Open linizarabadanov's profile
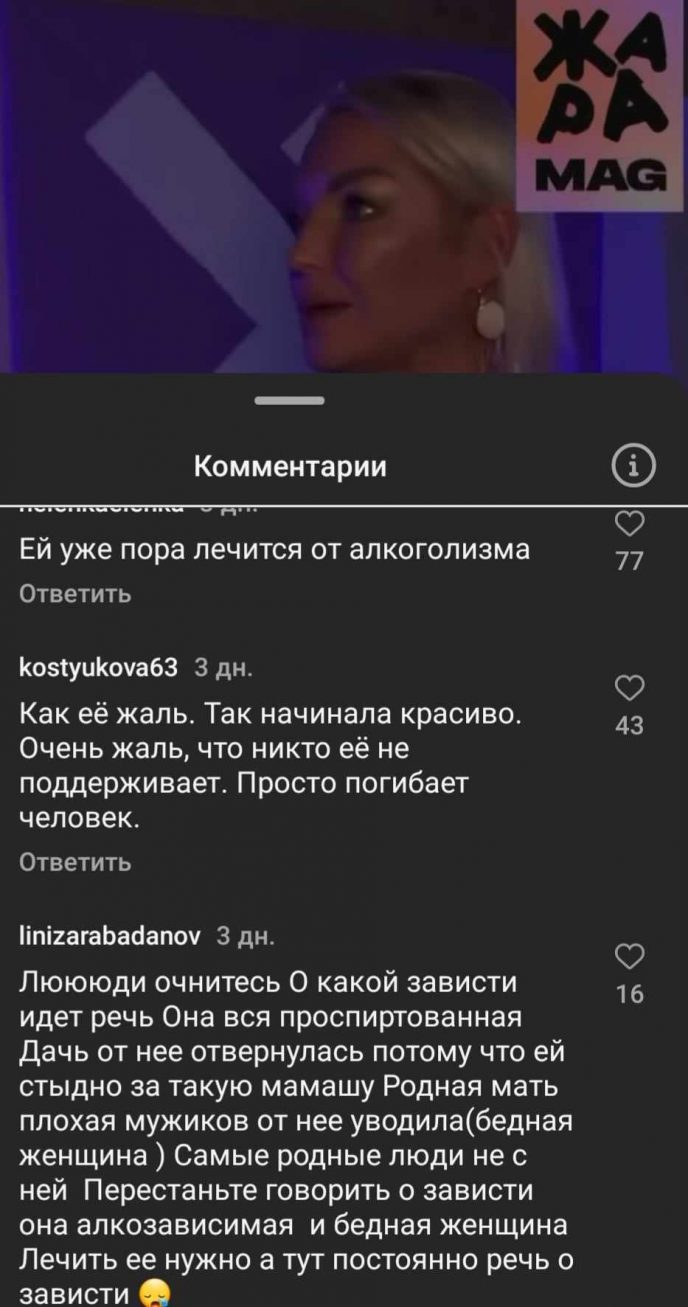 (x=110, y=935)
